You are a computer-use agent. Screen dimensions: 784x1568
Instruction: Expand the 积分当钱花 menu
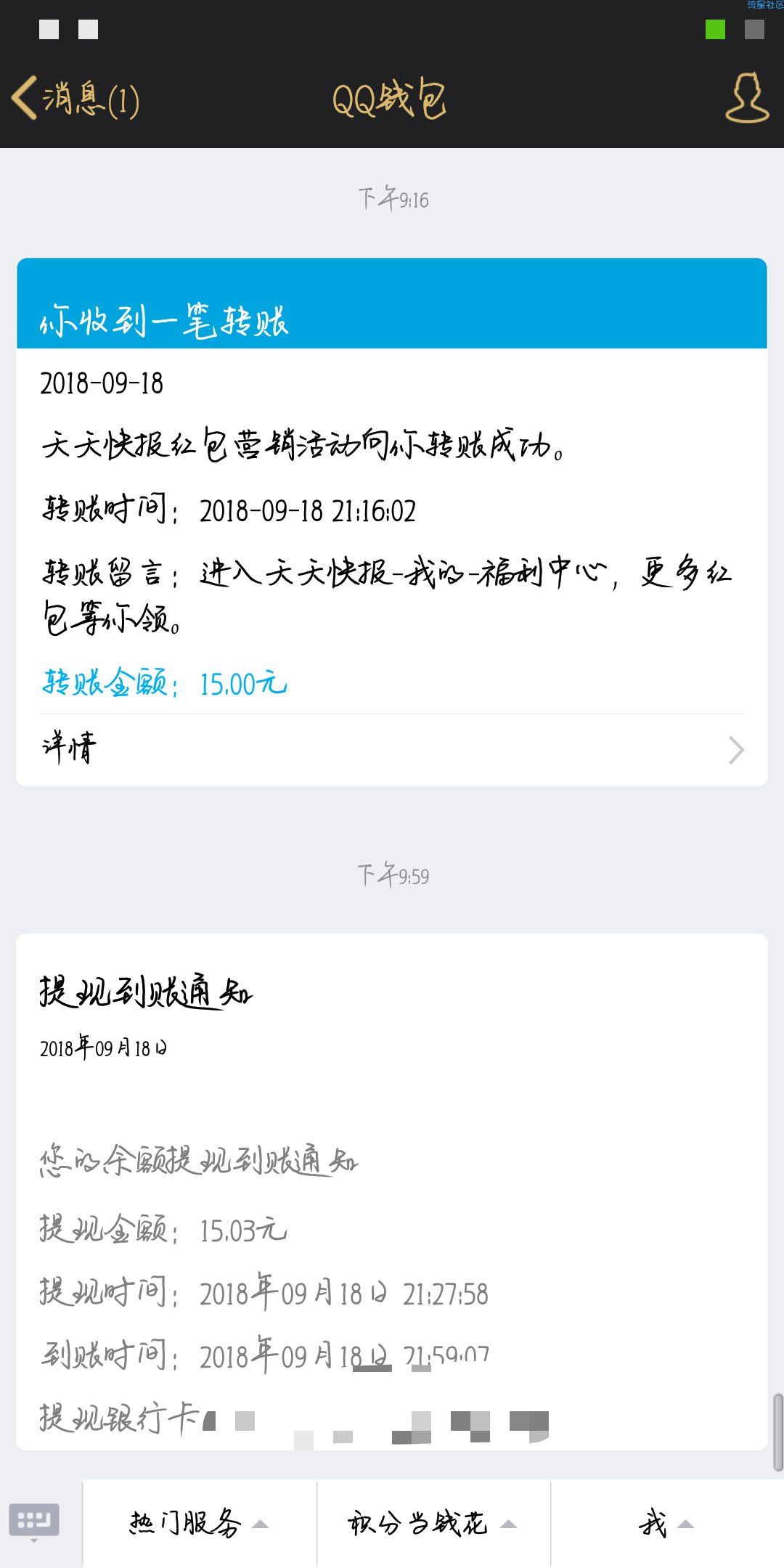coord(433,1524)
